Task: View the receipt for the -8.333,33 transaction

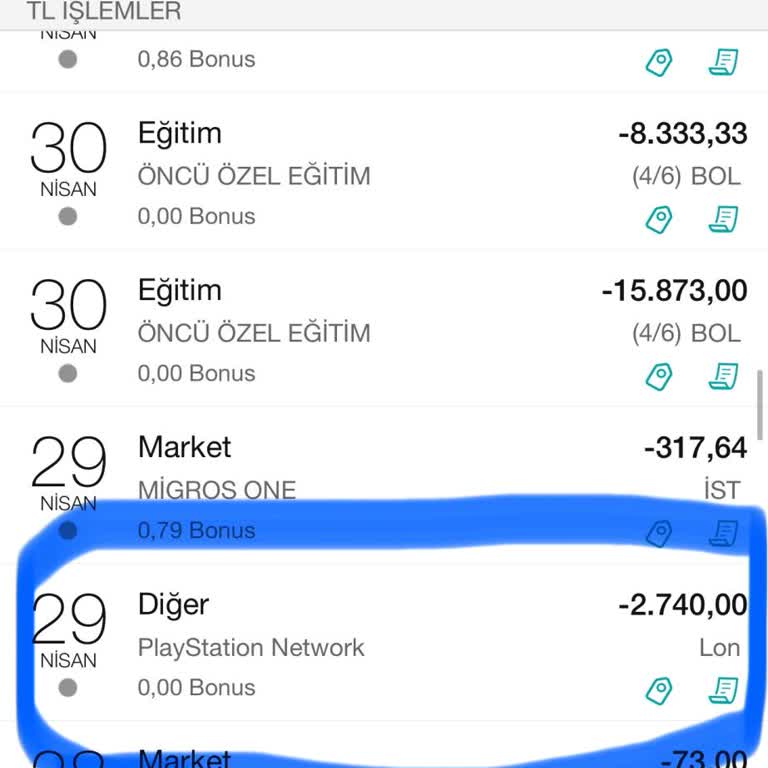Action: tap(723, 219)
